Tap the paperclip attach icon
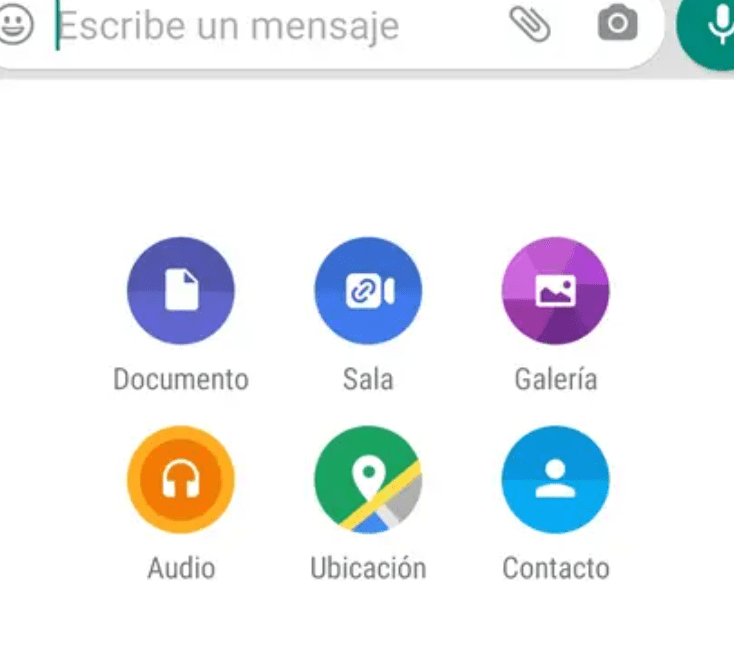The height and width of the screenshot is (648, 734). click(530, 25)
